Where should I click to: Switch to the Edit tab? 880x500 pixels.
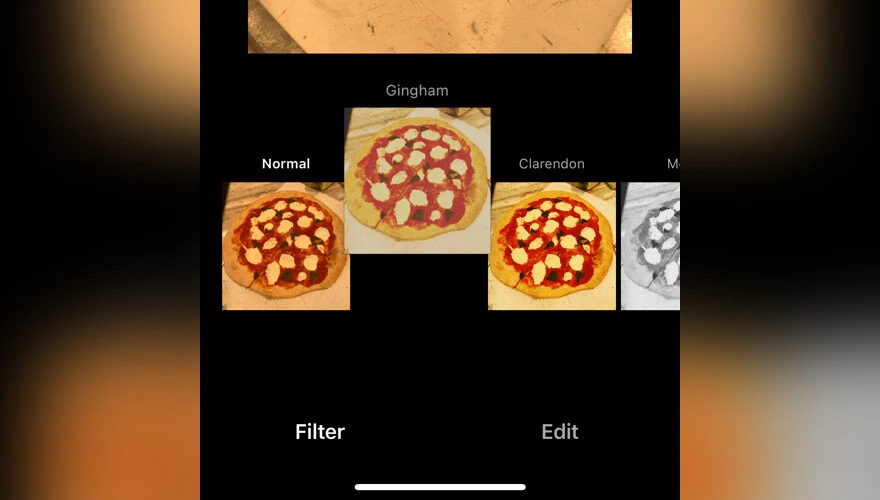(560, 432)
